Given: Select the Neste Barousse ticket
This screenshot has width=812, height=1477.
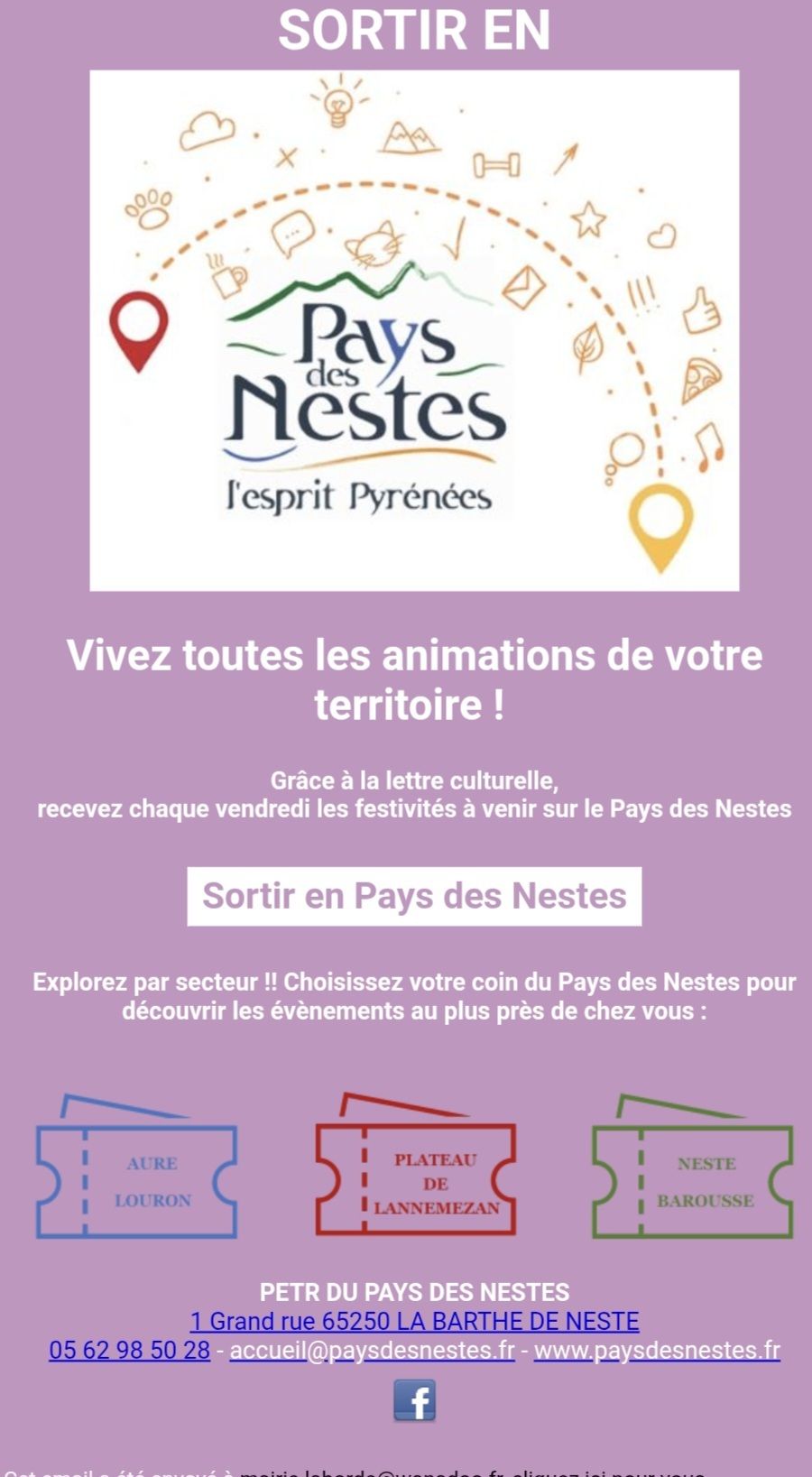Looking at the screenshot, I should (x=693, y=1167).
